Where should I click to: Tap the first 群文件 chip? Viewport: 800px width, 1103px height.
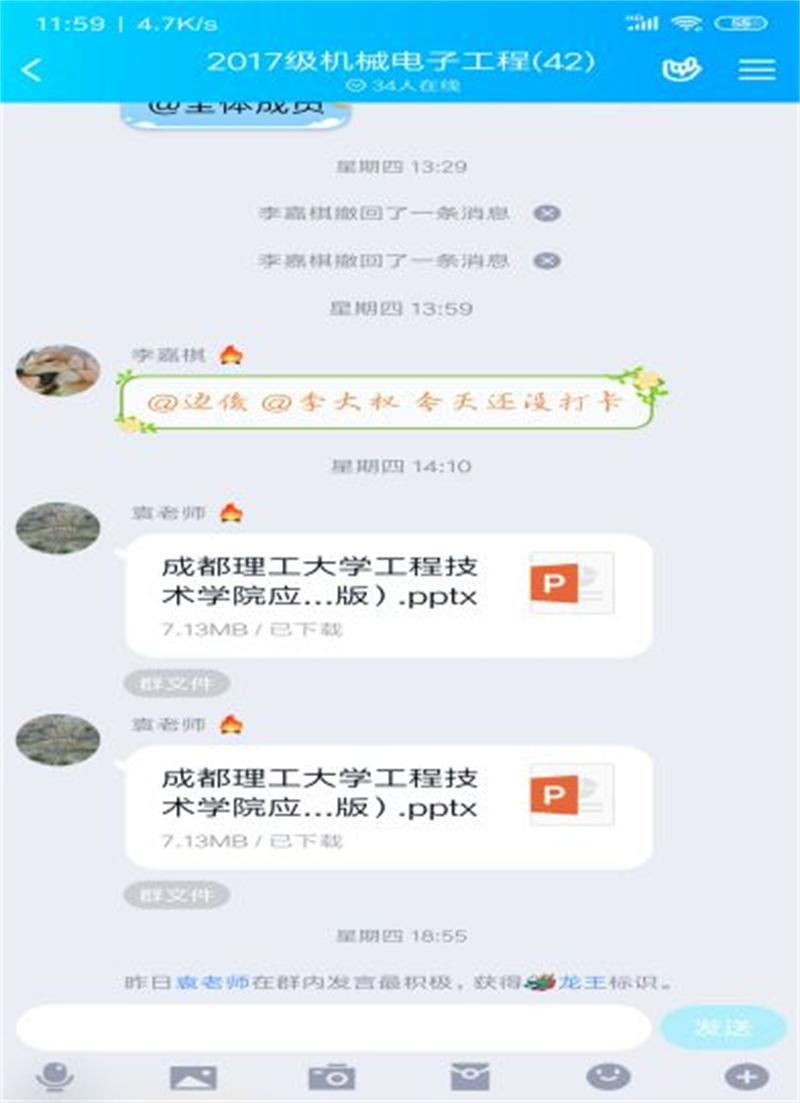click(176, 684)
